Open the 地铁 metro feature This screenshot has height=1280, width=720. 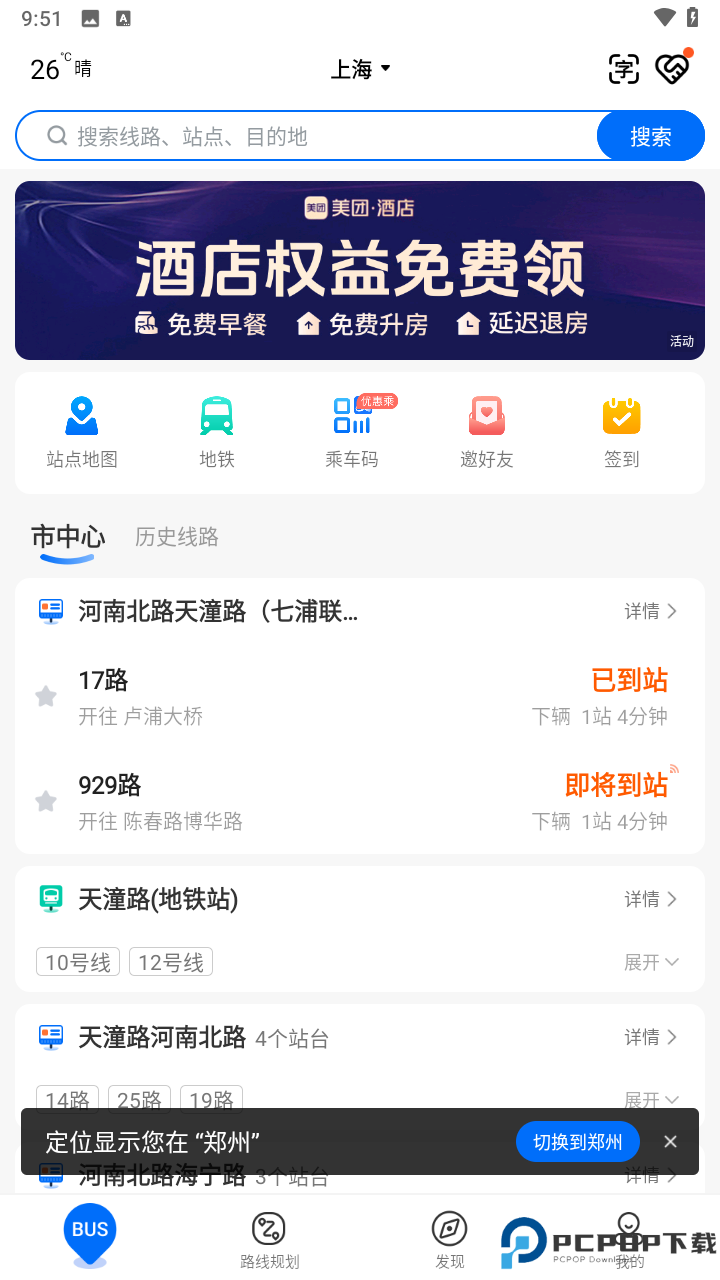[x=216, y=430]
